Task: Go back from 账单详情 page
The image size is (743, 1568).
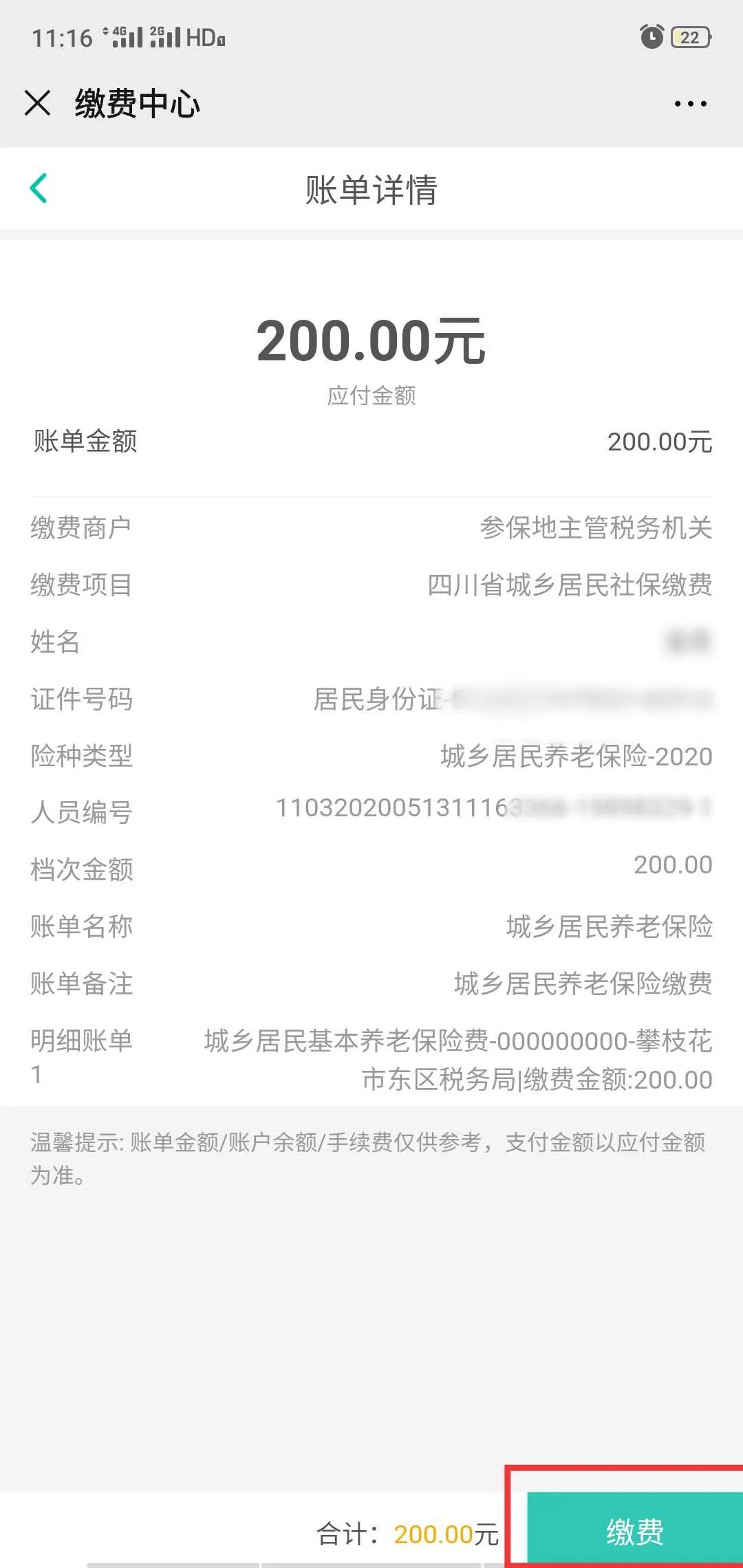Action: coord(39,188)
